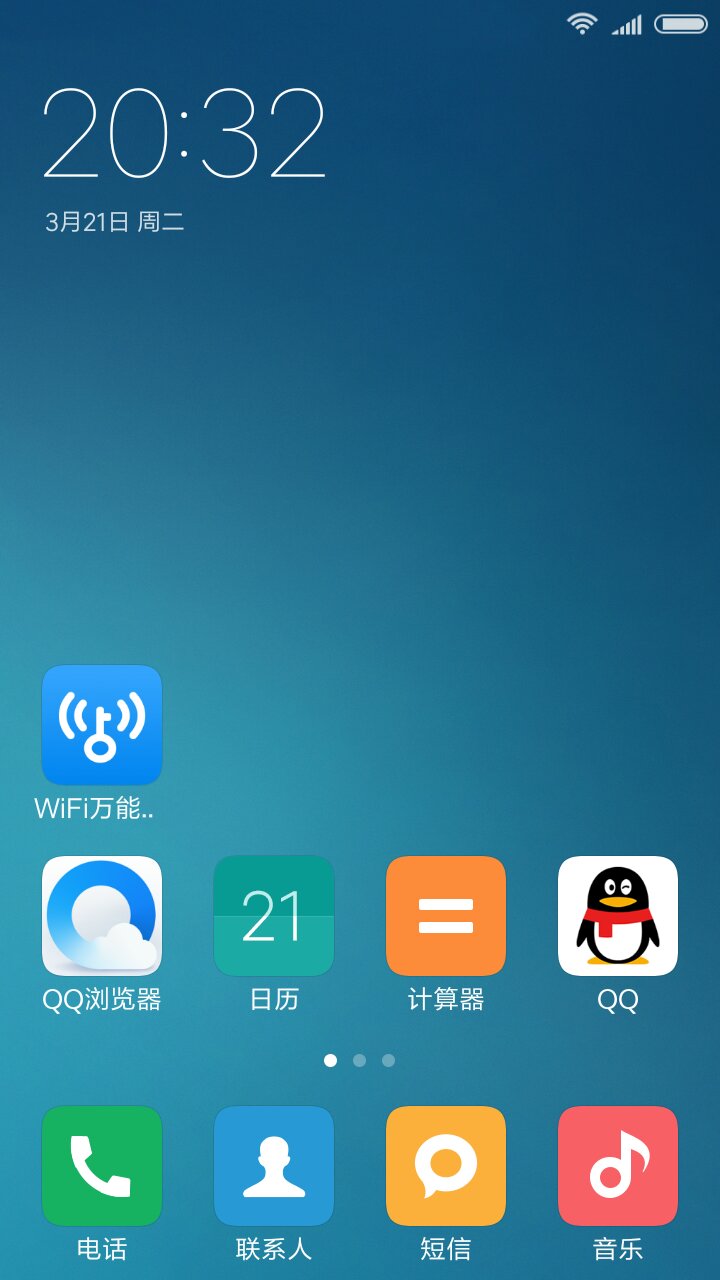720x1280 pixels.
Task: Open 联系人 contacts app
Action: pos(274,1166)
